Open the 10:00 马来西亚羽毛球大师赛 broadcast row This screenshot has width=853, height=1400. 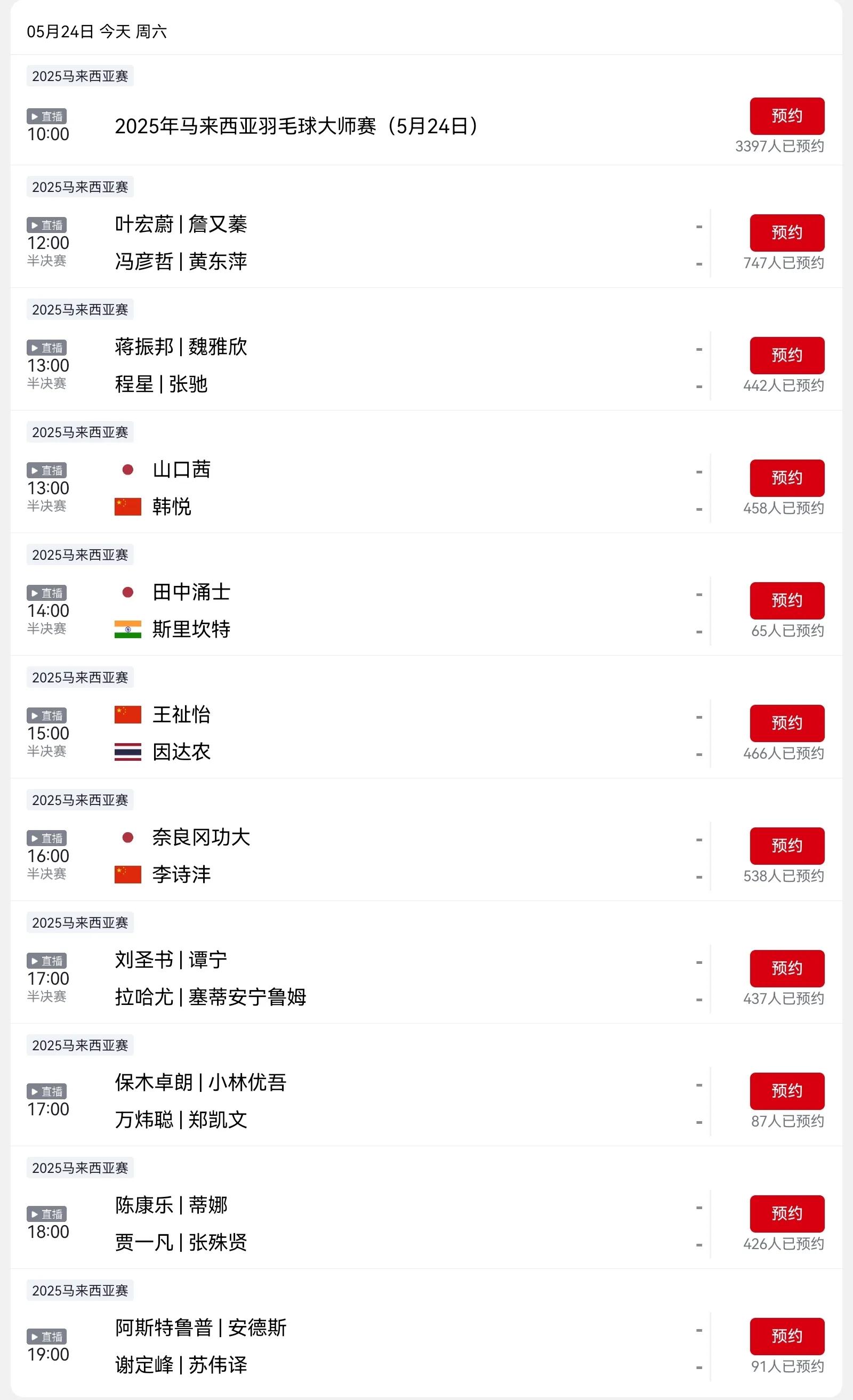pyautogui.click(x=426, y=110)
